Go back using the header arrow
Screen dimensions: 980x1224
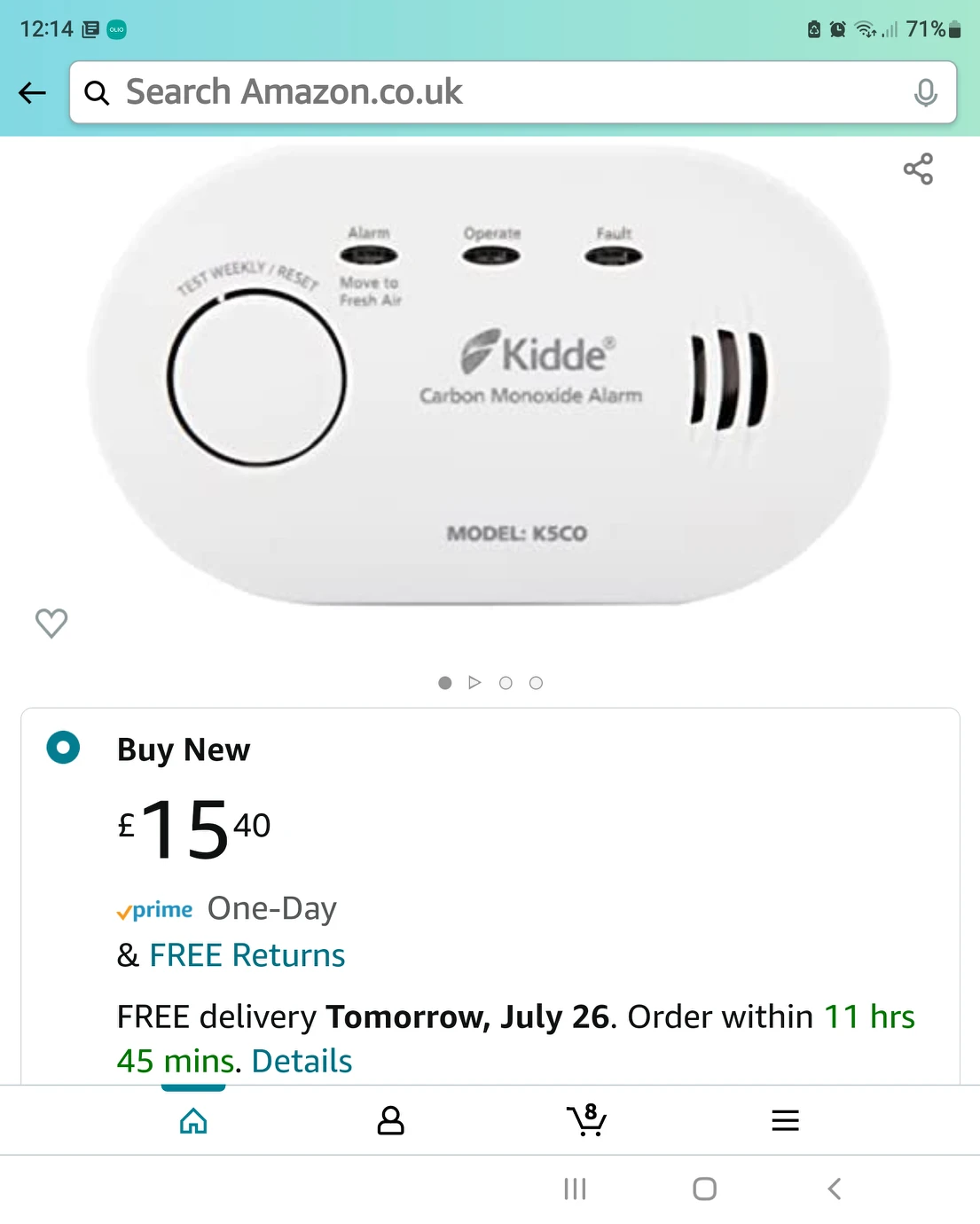coord(33,92)
